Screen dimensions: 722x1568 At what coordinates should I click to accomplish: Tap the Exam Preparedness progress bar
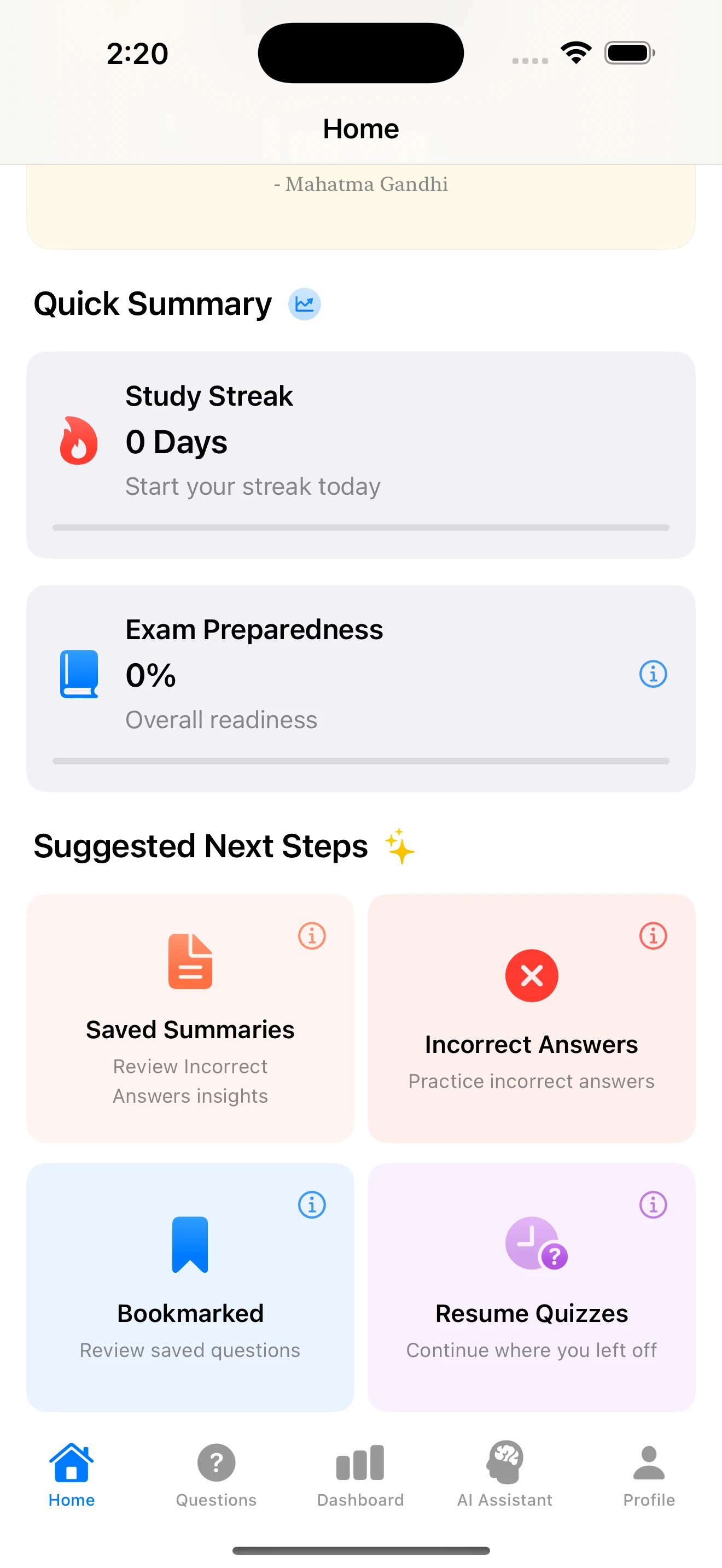coord(360,760)
